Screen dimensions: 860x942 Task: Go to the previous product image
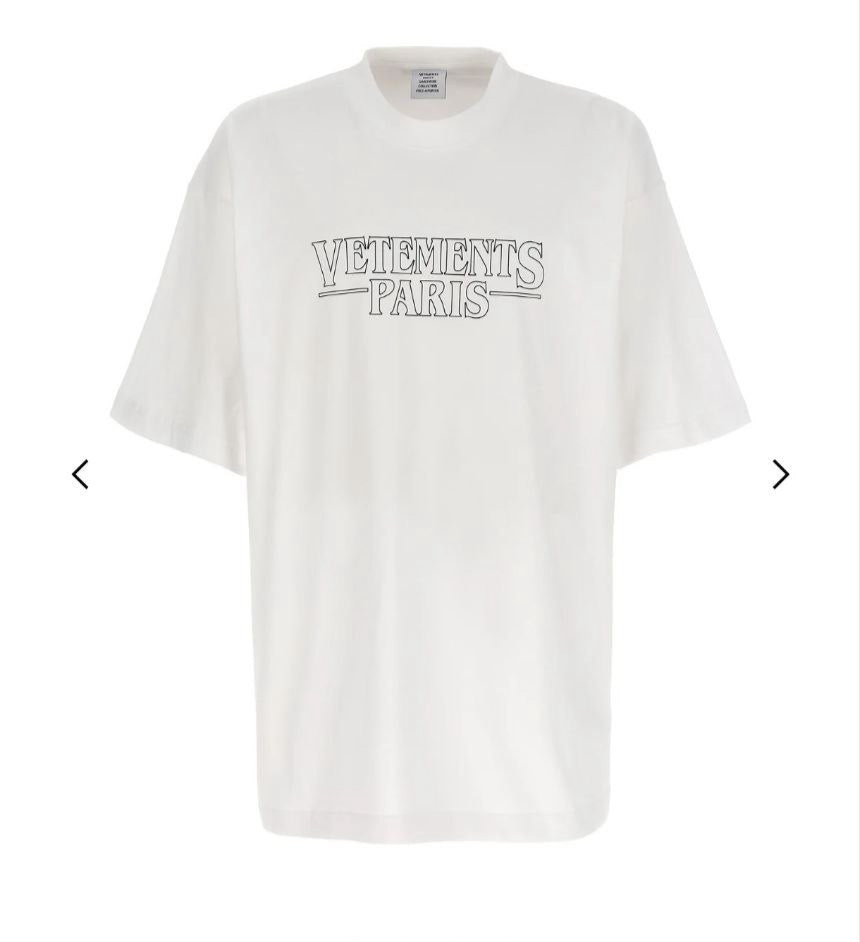point(80,474)
